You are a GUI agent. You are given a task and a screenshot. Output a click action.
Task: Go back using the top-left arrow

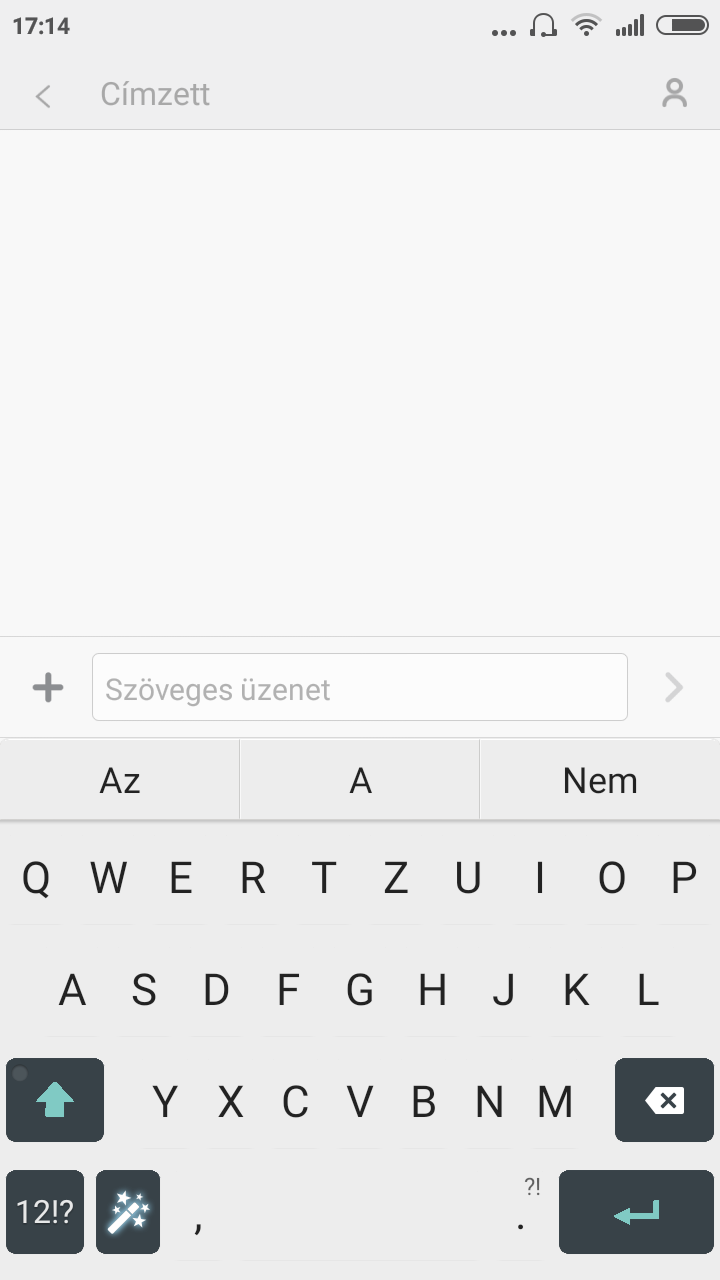pos(42,96)
